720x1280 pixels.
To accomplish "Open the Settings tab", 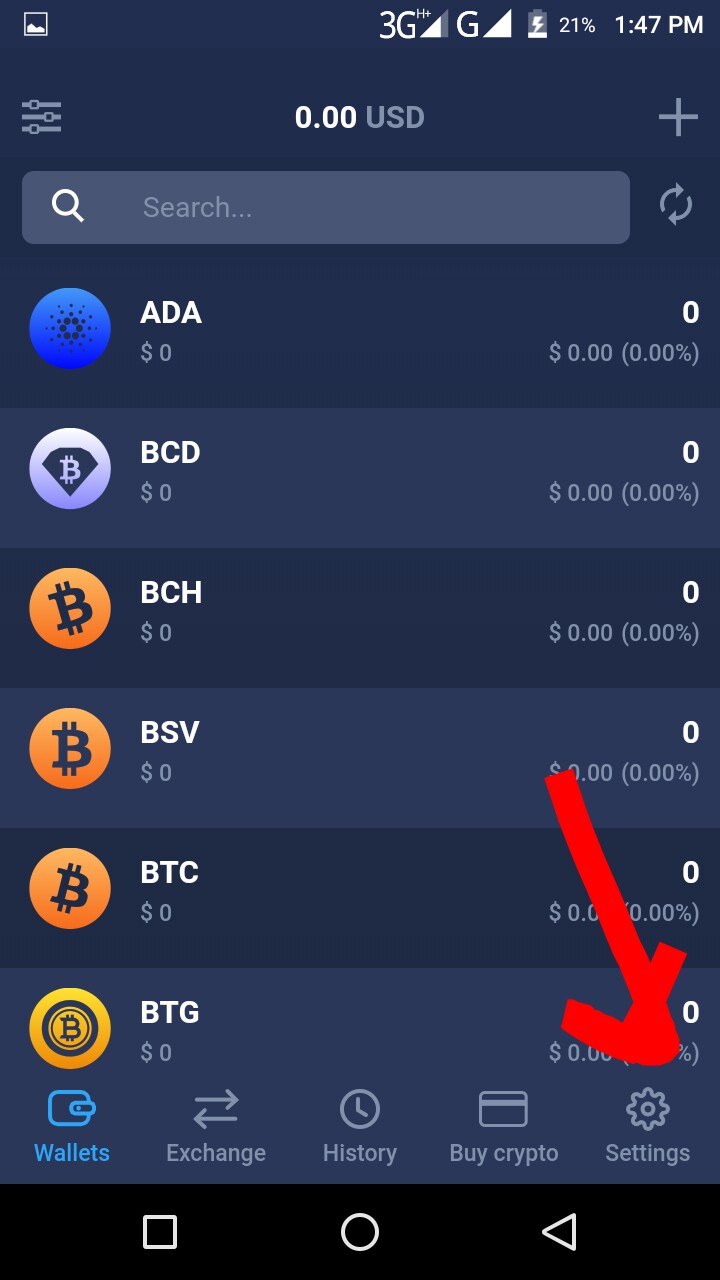I will (x=648, y=1127).
